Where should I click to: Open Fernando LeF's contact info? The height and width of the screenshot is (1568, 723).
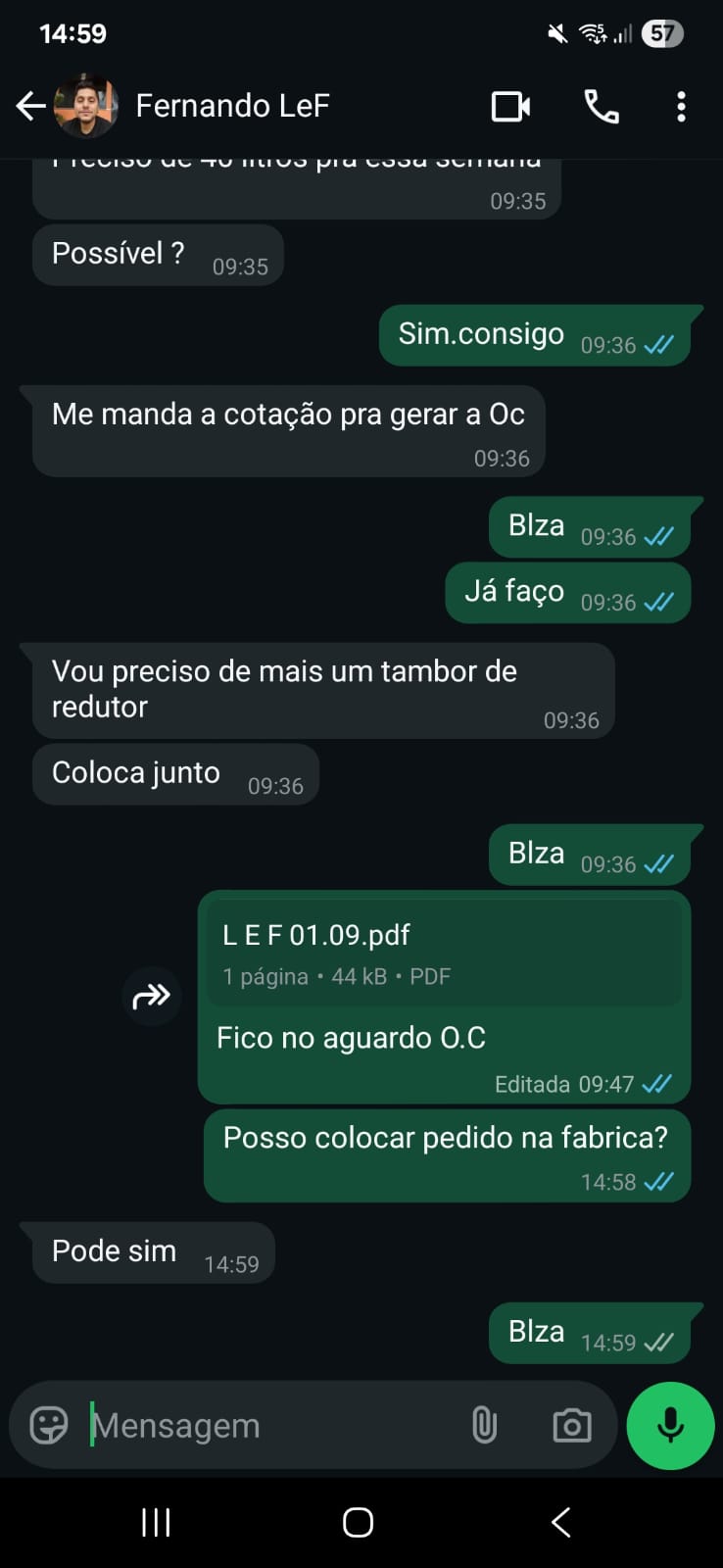(x=232, y=106)
